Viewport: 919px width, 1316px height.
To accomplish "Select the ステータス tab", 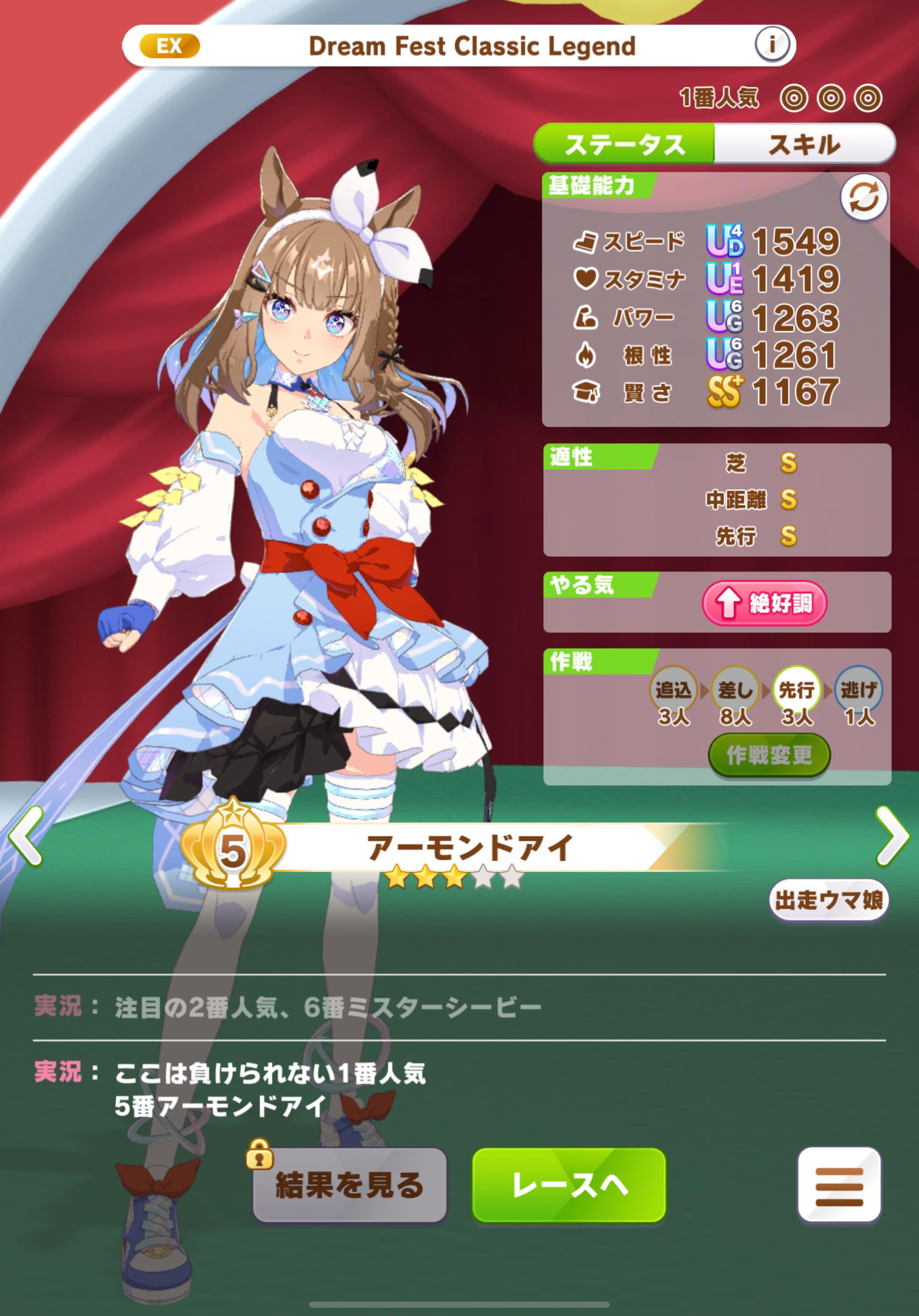I will [624, 144].
